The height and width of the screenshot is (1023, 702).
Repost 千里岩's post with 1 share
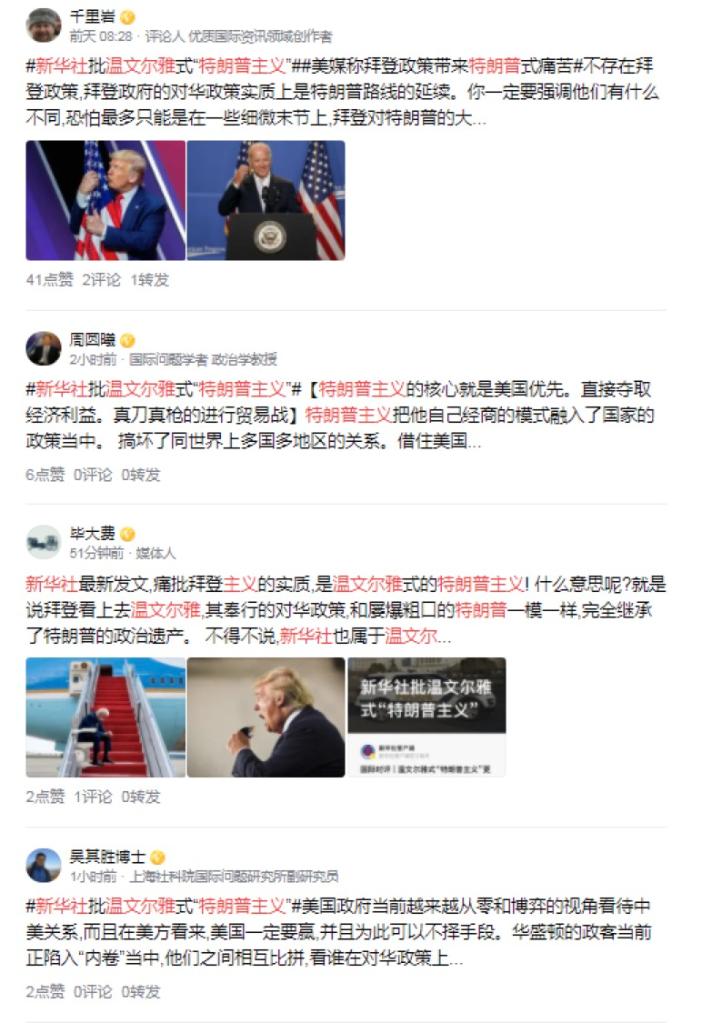(x=150, y=280)
